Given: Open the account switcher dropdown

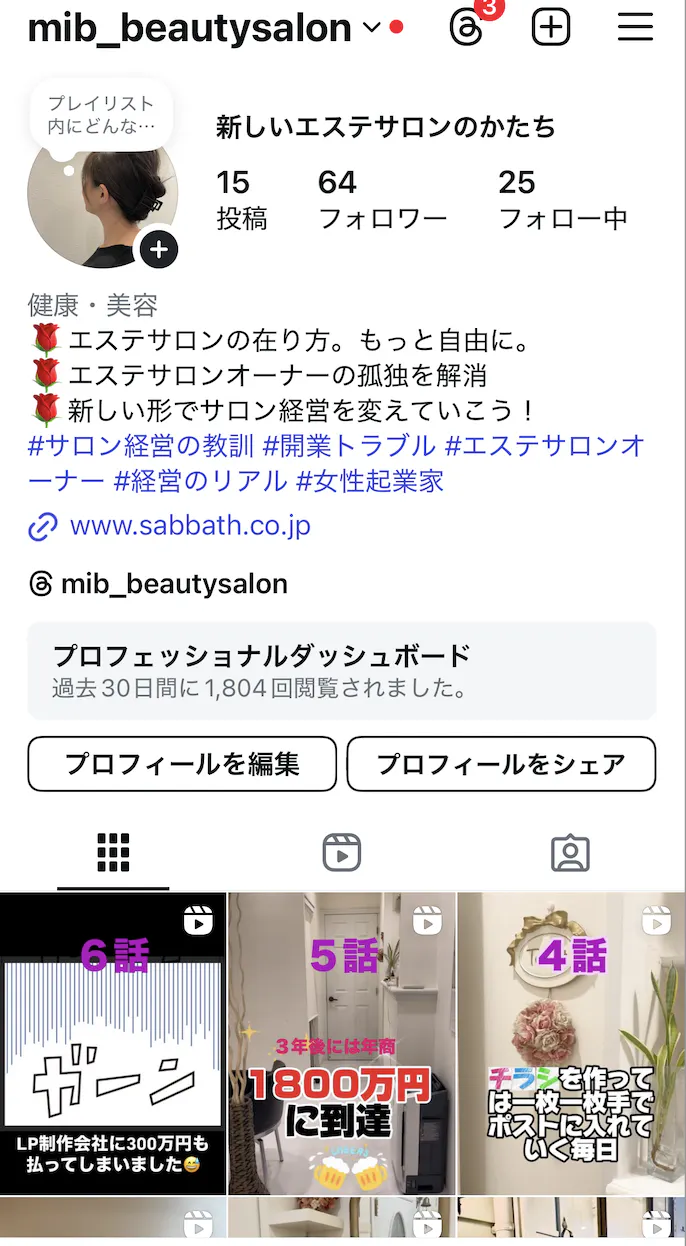Looking at the screenshot, I should [371, 28].
